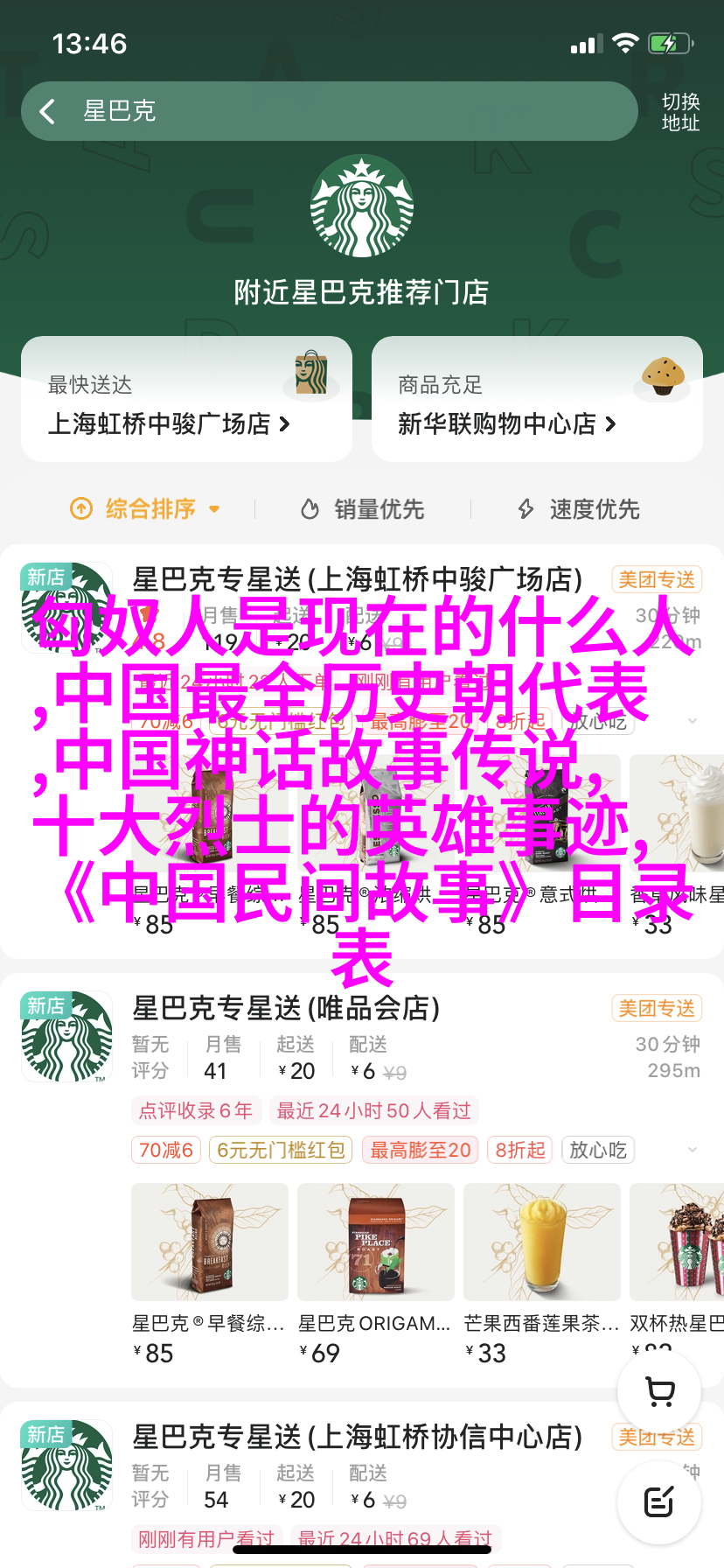Open the 新华联购物中心店 store card
724x1568 pixels.
537,400
